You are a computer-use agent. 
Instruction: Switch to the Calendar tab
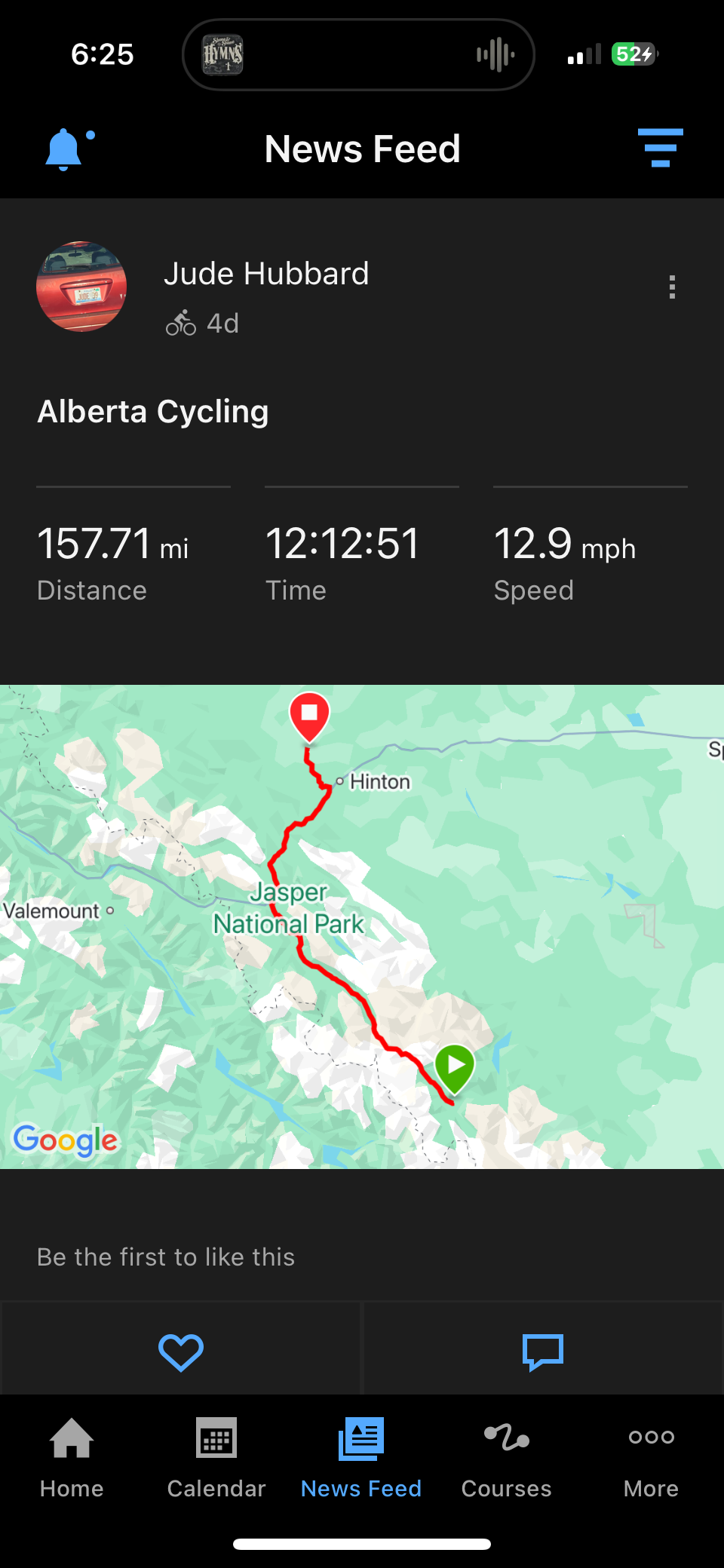pyautogui.click(x=216, y=1458)
